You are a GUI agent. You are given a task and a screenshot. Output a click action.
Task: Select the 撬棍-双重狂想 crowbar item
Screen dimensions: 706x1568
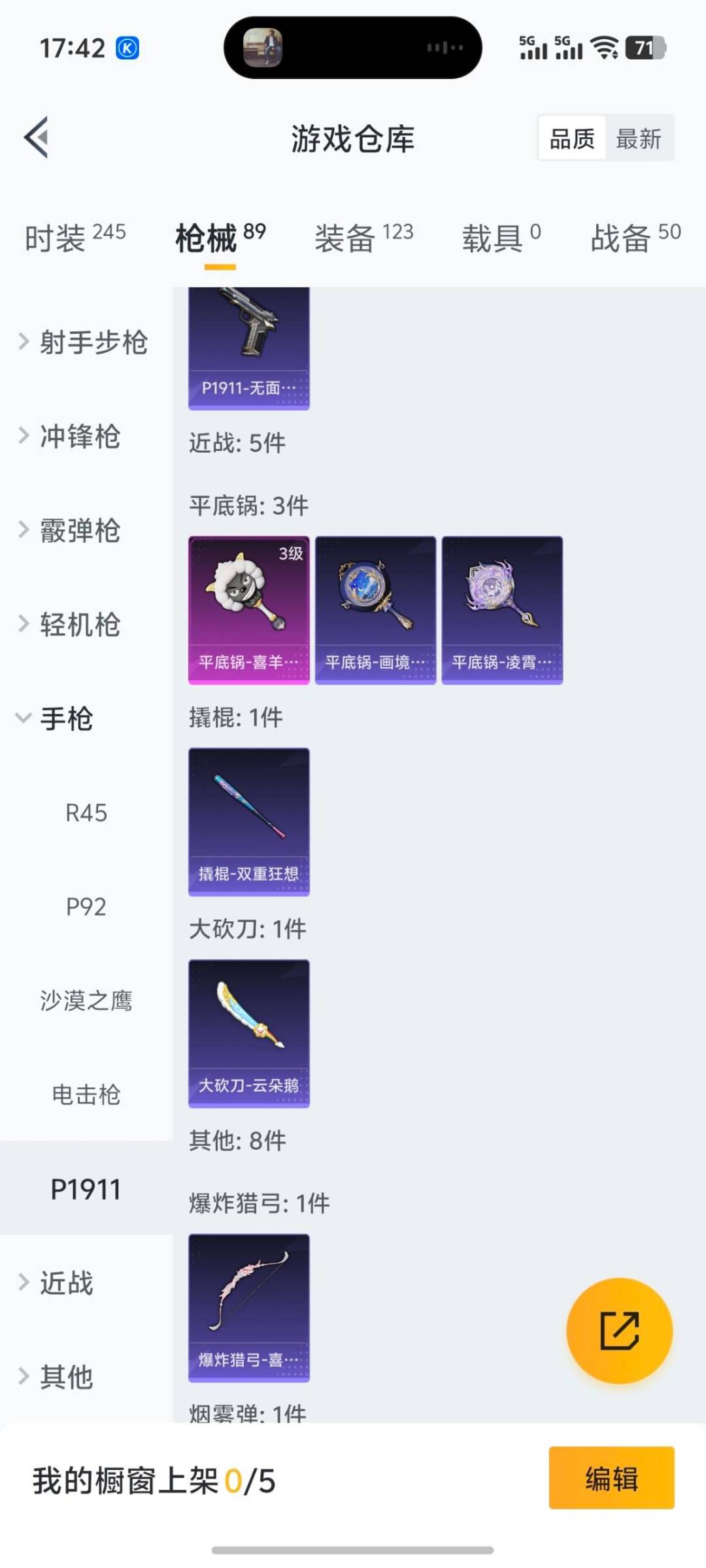tap(248, 822)
